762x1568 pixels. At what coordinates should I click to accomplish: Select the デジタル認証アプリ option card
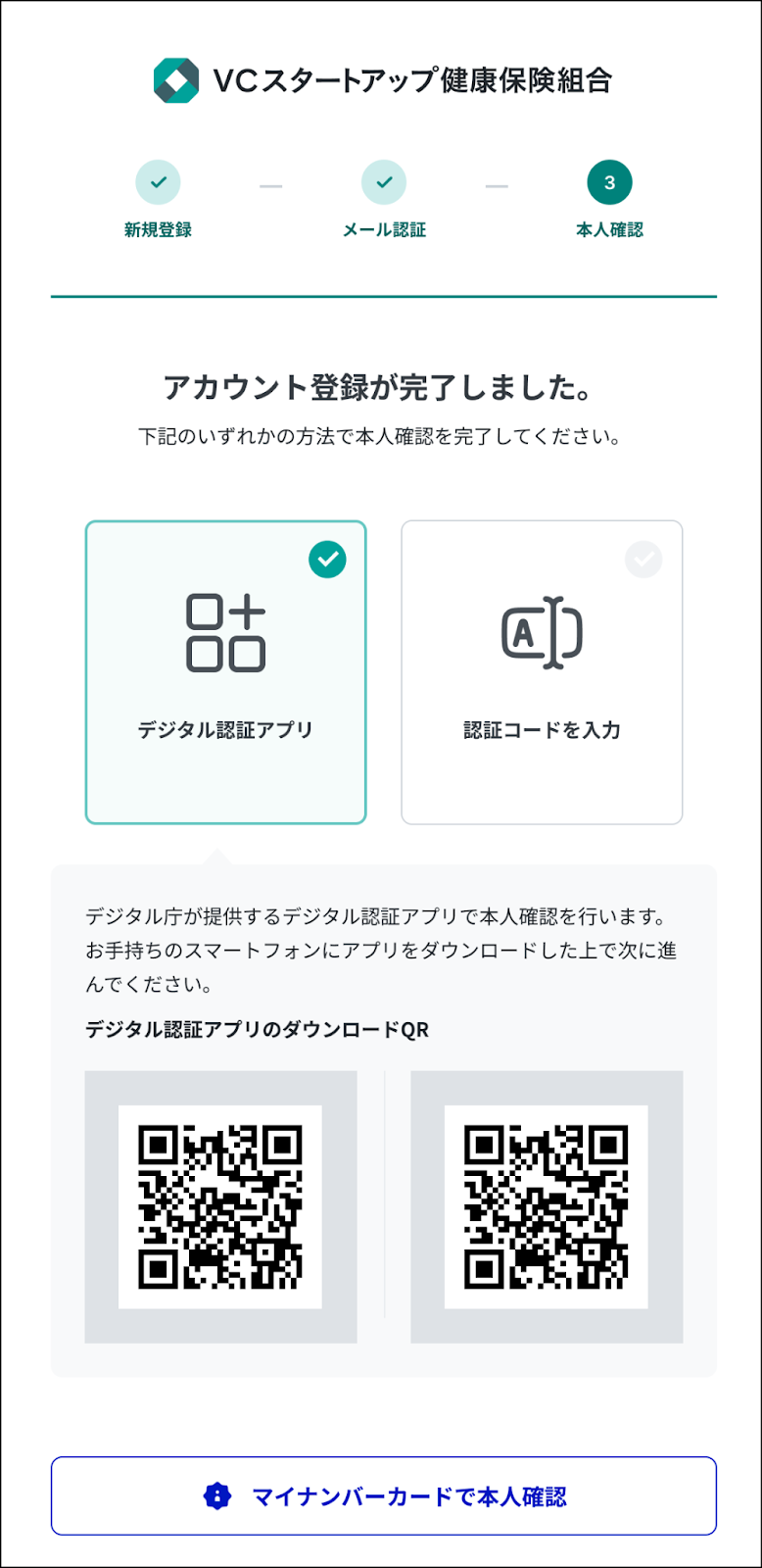(225, 672)
